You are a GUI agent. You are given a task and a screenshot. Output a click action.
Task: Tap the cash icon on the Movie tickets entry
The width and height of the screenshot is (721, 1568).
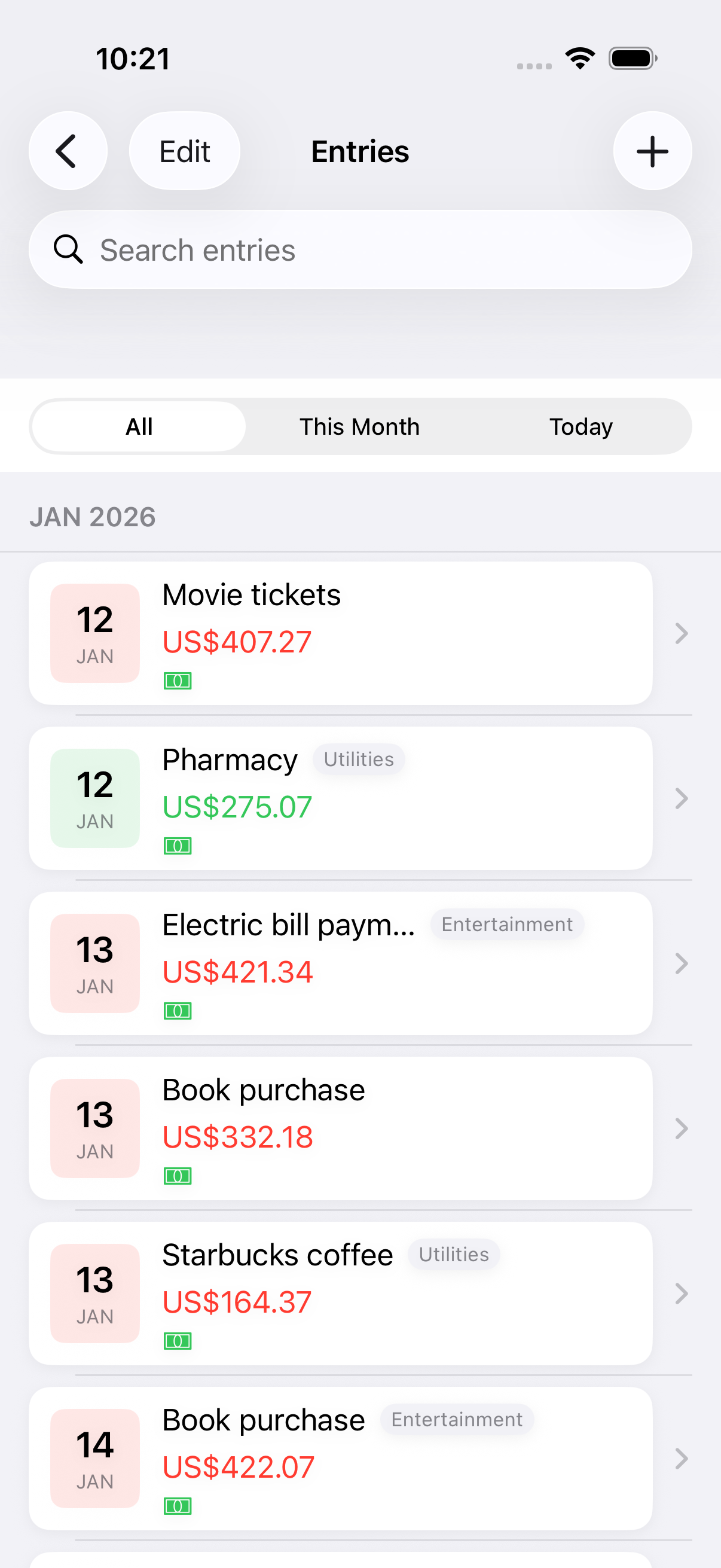pyautogui.click(x=177, y=681)
